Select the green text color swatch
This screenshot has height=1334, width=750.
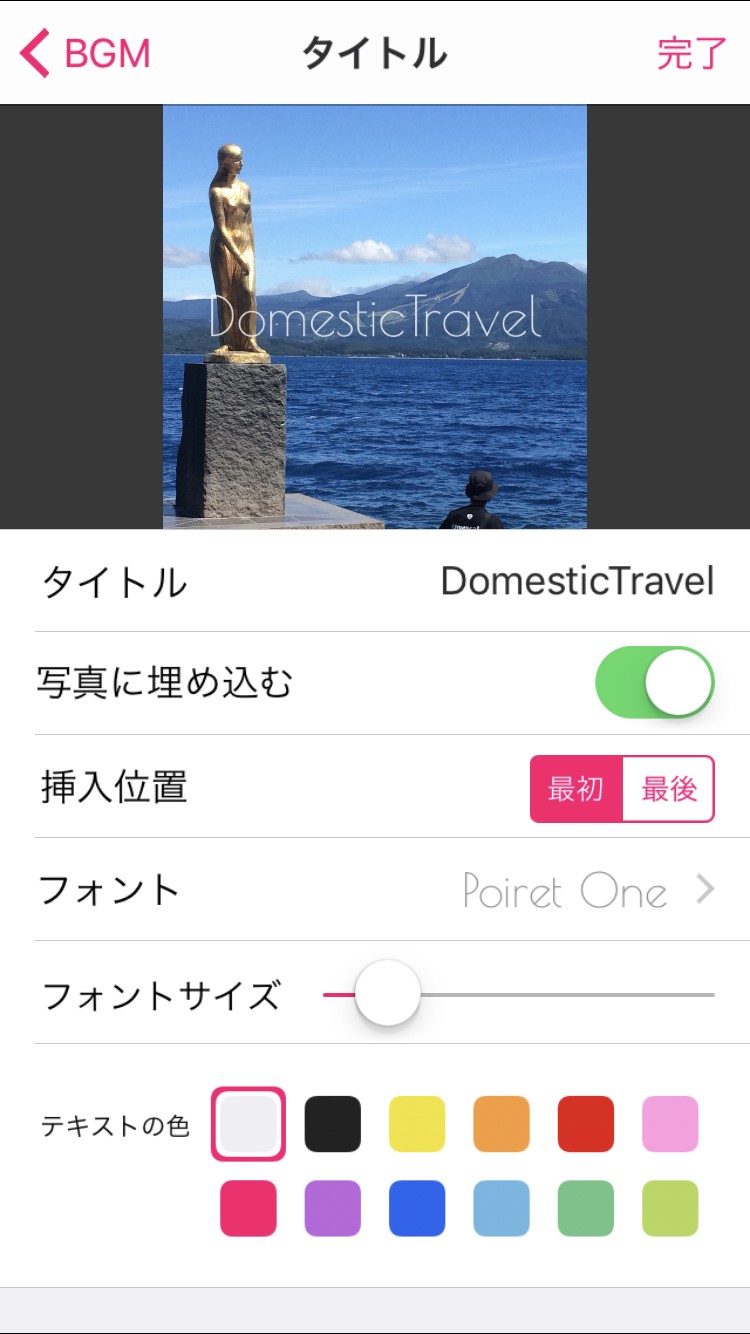[x=586, y=1208]
